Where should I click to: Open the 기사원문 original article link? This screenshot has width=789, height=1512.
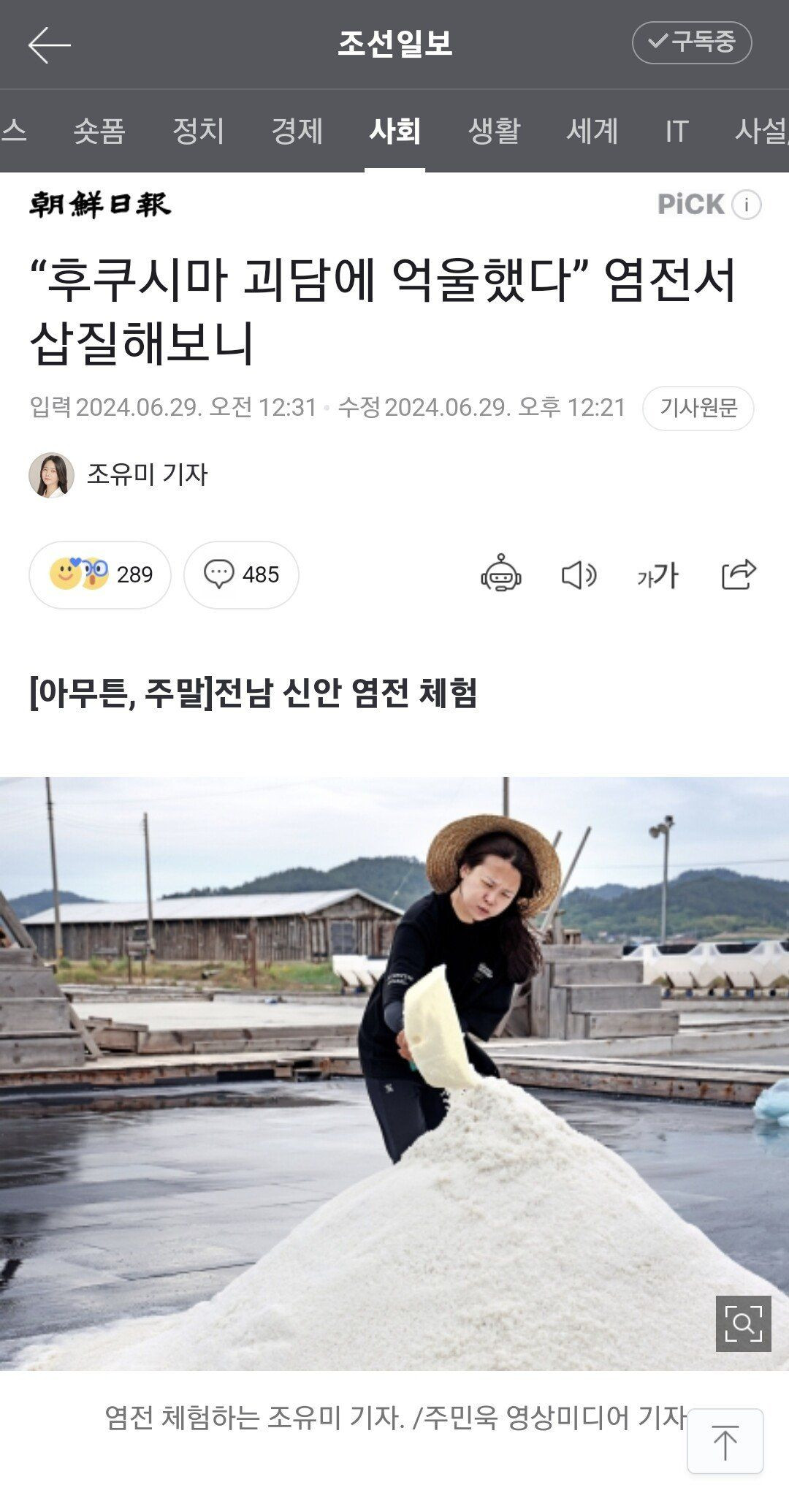[x=698, y=408]
